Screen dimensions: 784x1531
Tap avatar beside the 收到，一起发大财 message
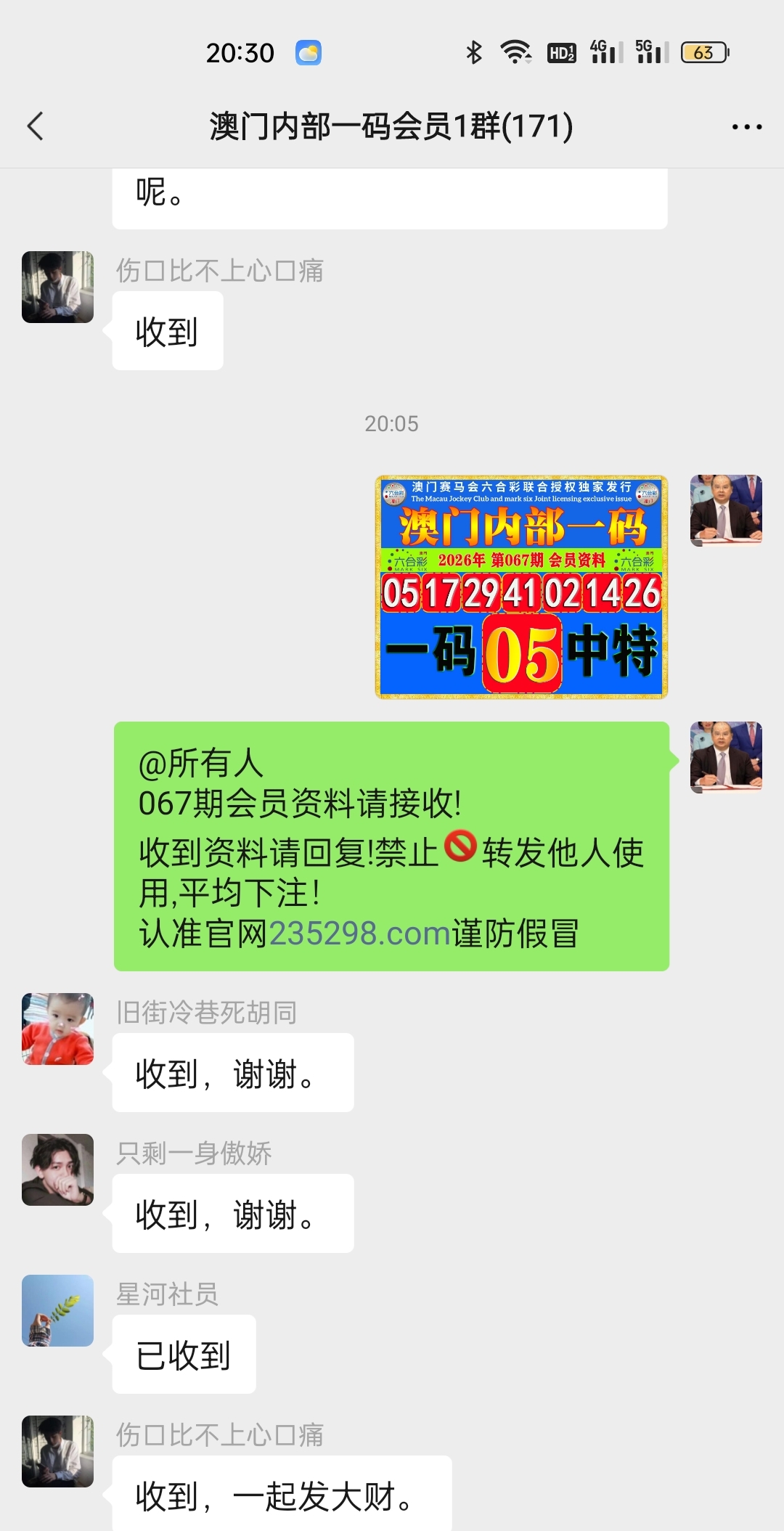58,1451
